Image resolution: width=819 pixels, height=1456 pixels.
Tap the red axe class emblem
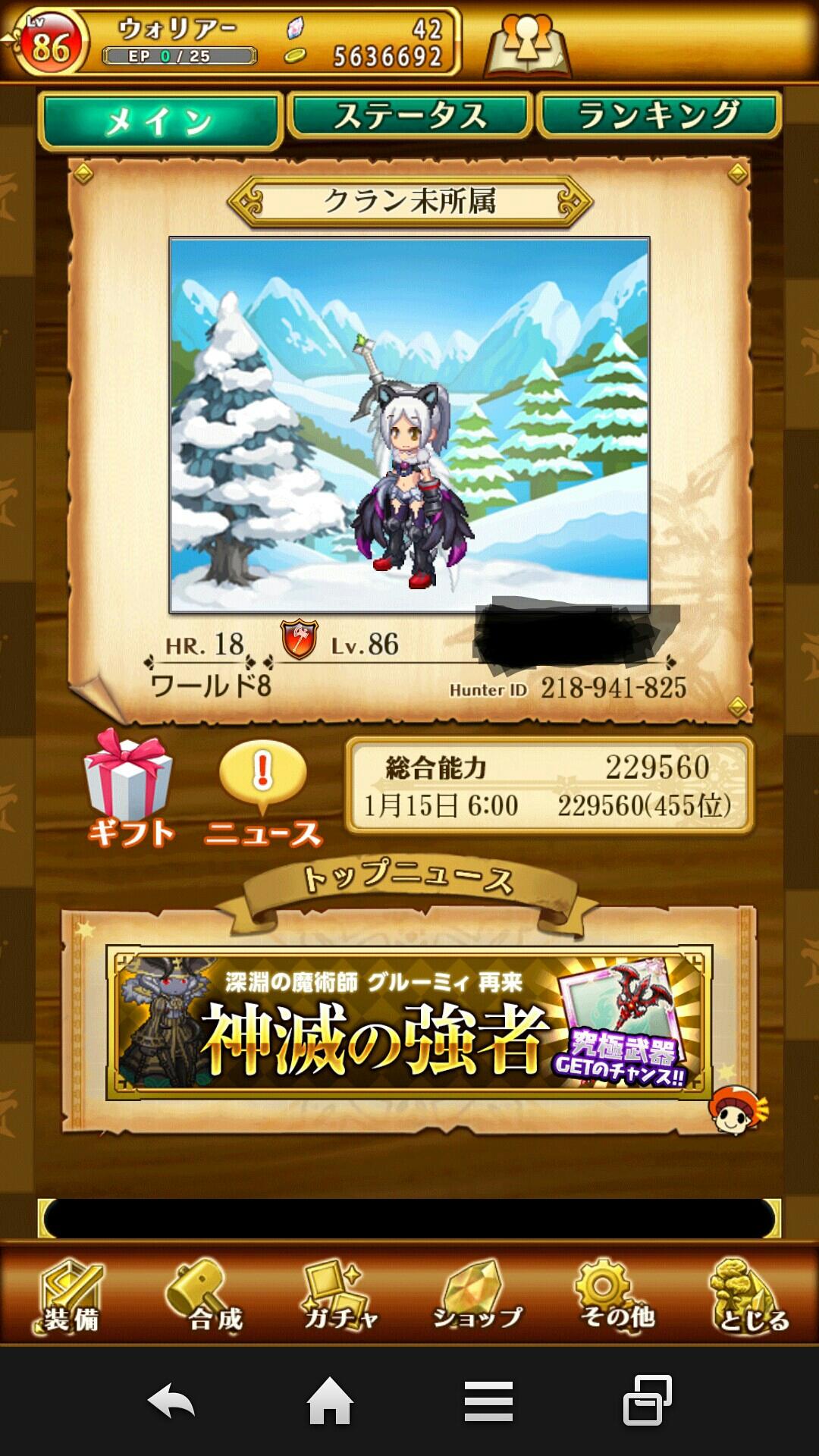pyautogui.click(x=296, y=641)
